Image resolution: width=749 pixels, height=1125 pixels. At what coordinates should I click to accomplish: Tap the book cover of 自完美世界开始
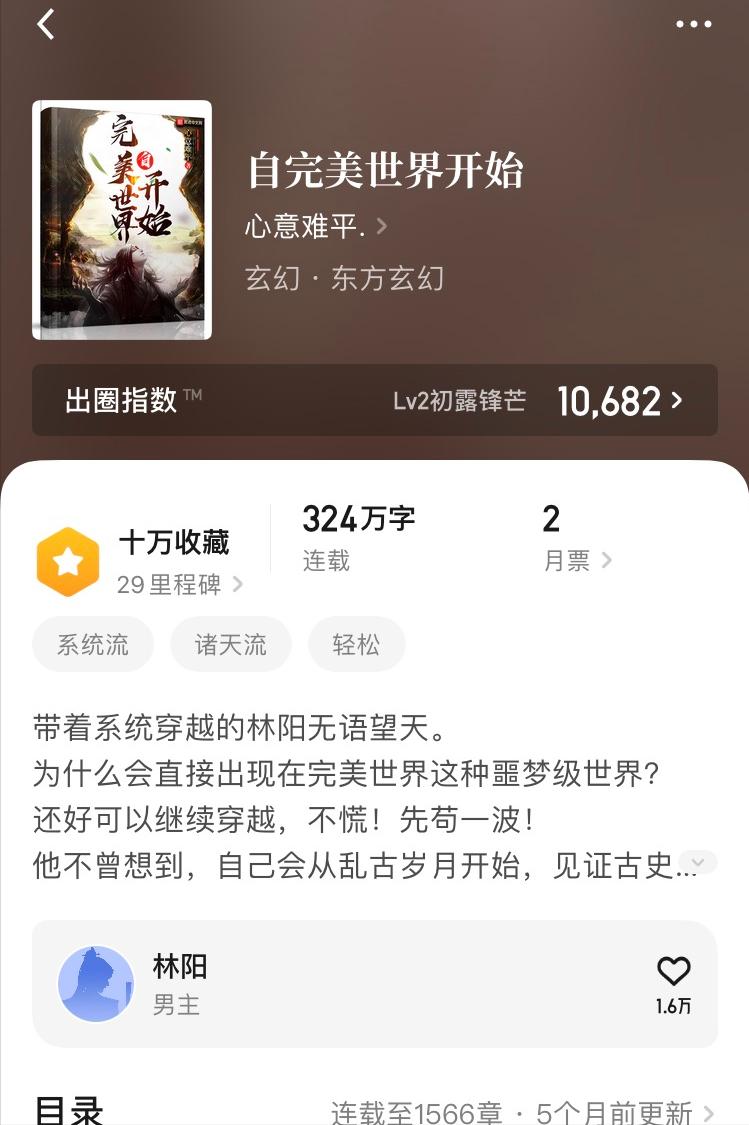tap(120, 217)
